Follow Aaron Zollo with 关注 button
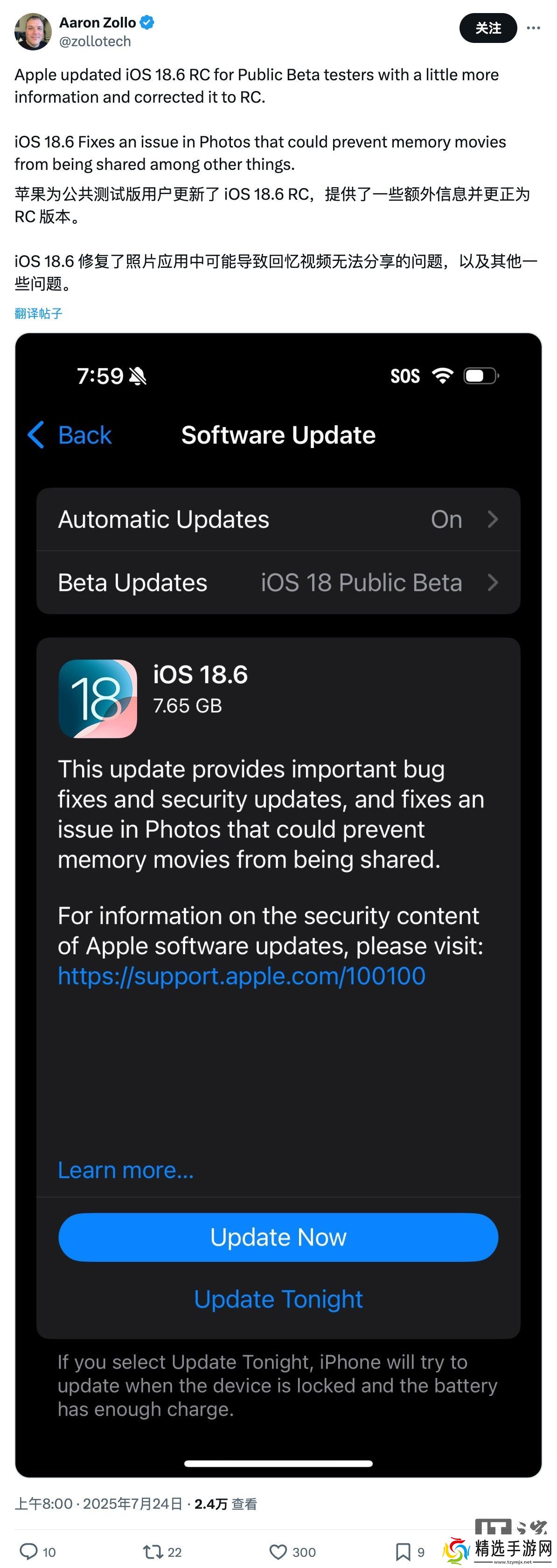Viewport: 557px width, 1568px height. [x=487, y=28]
